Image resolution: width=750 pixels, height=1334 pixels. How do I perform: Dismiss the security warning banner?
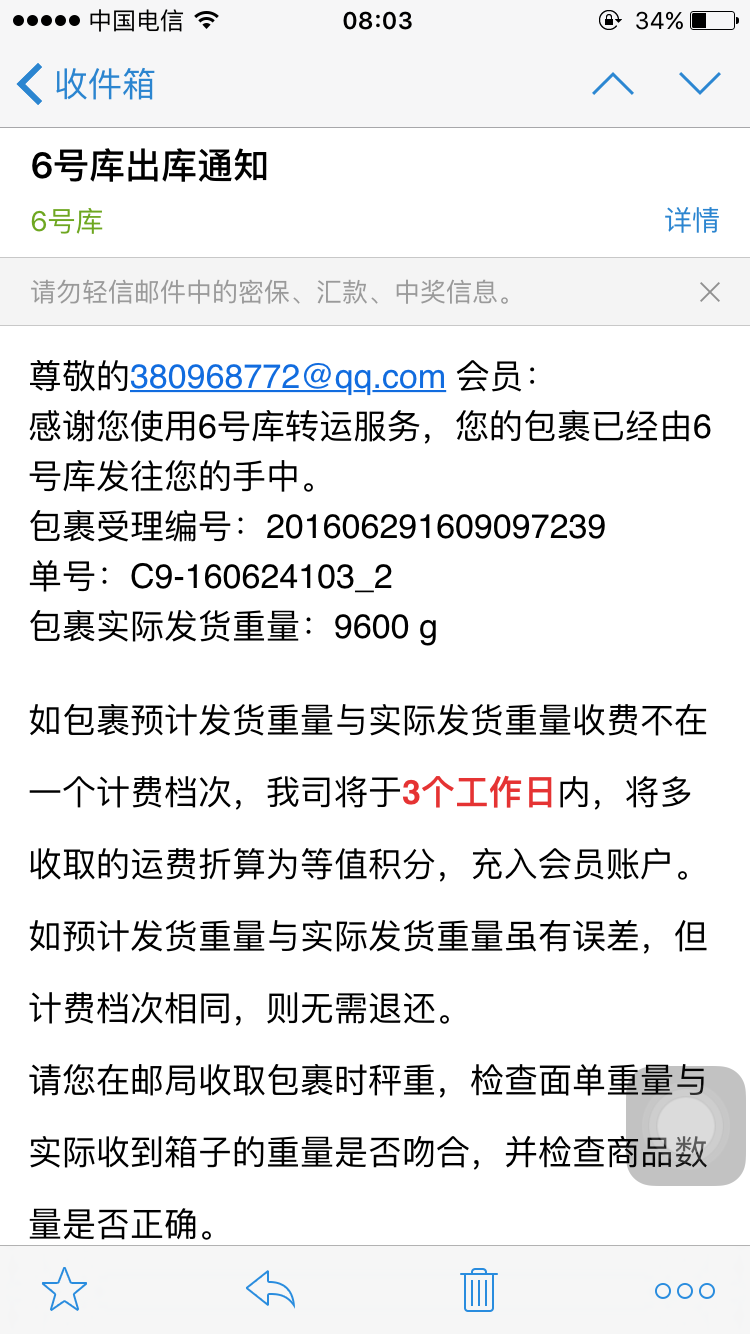[x=710, y=292]
